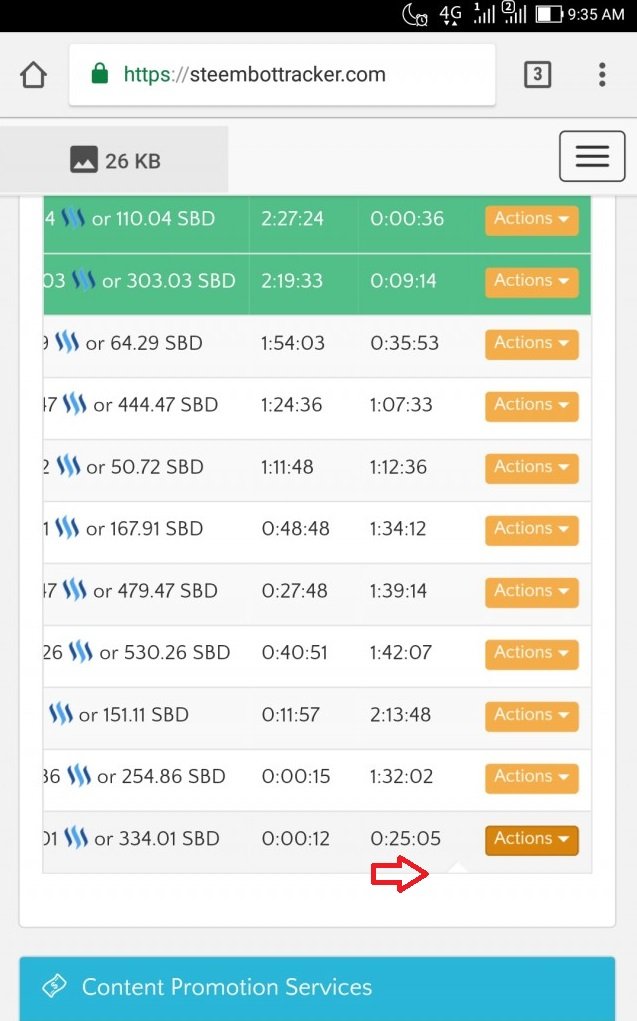Screen dimensions: 637x1021
Task: Open Actions for the 530.26 SBD row
Action: pos(531,654)
